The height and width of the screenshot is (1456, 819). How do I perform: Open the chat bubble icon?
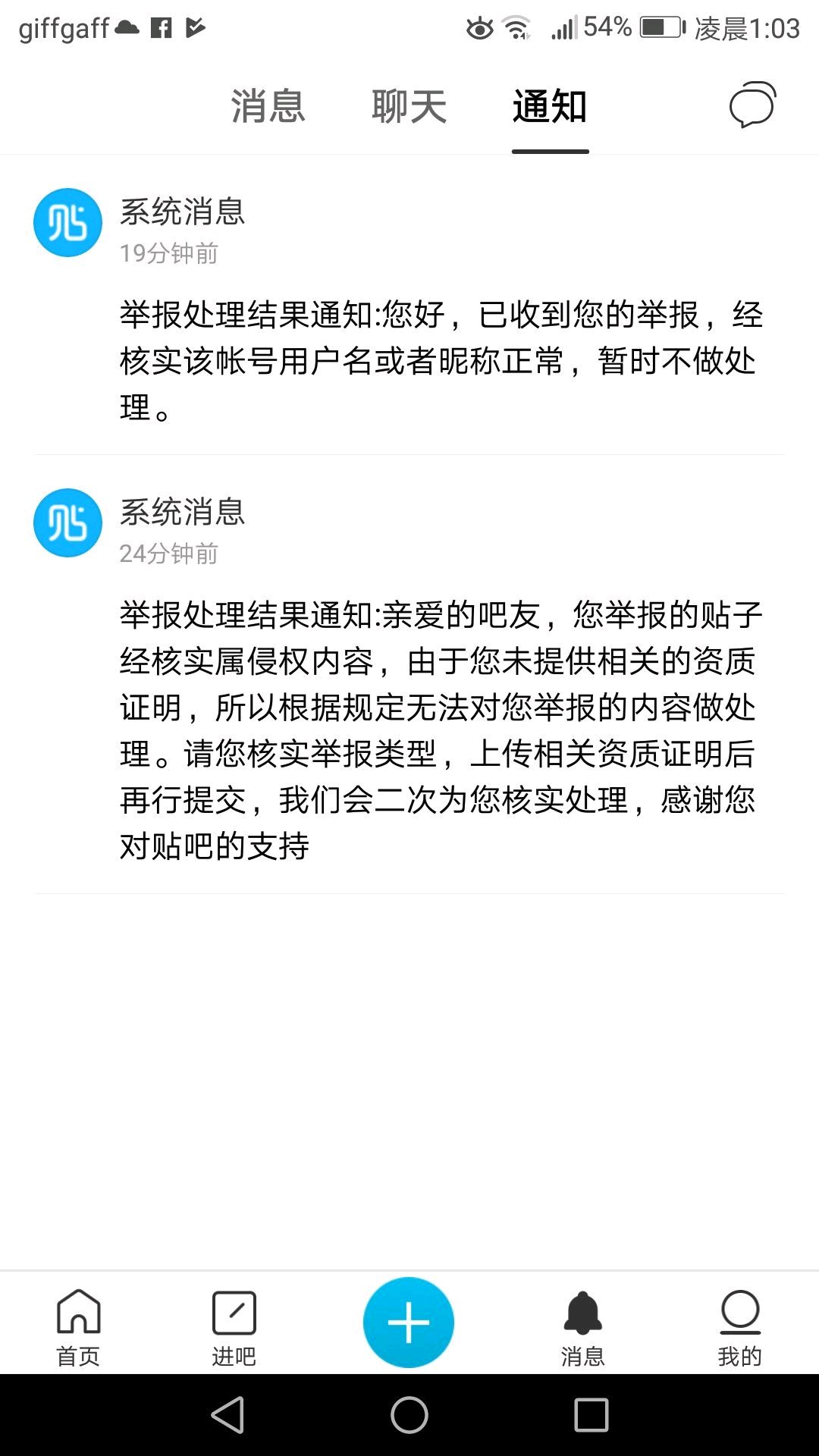coord(752,105)
